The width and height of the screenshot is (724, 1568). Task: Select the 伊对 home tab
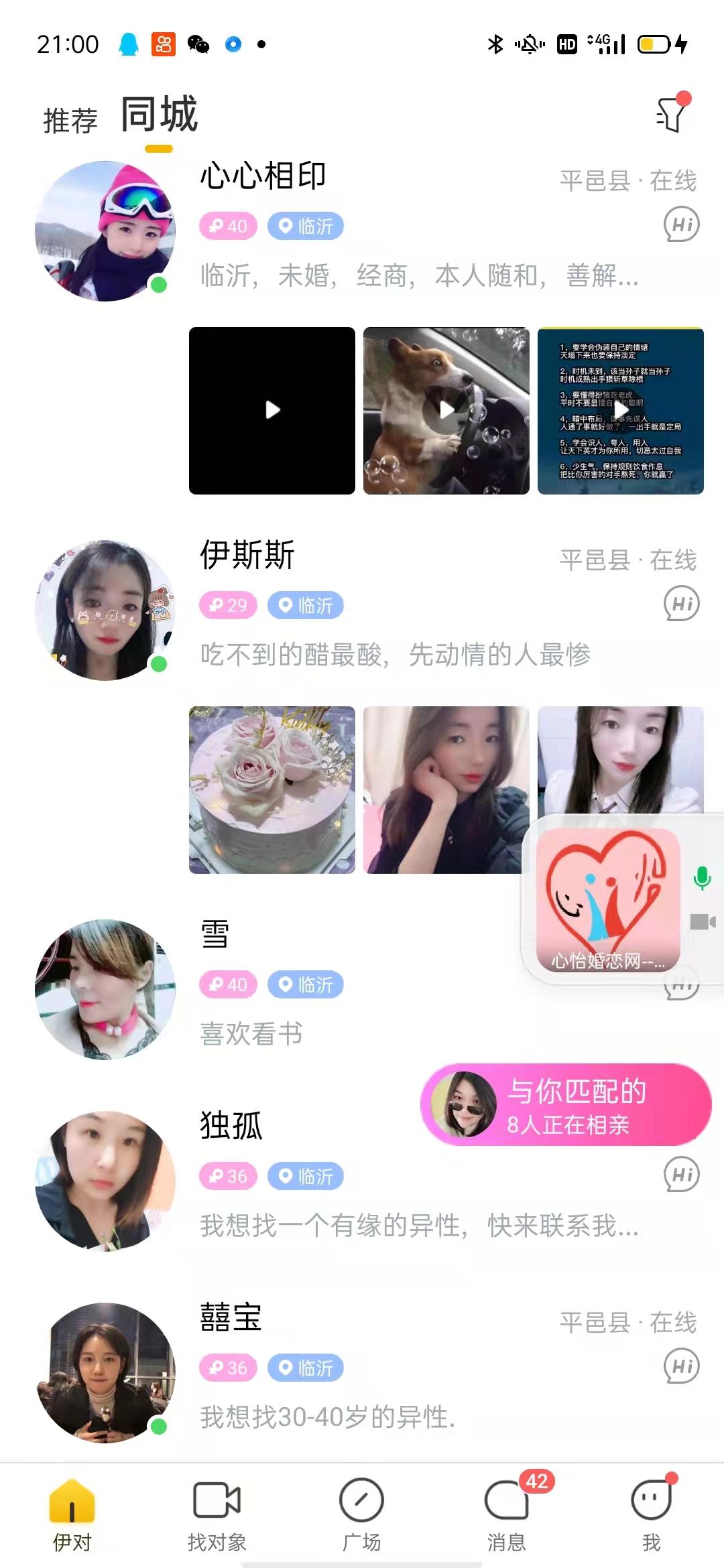click(72, 1514)
